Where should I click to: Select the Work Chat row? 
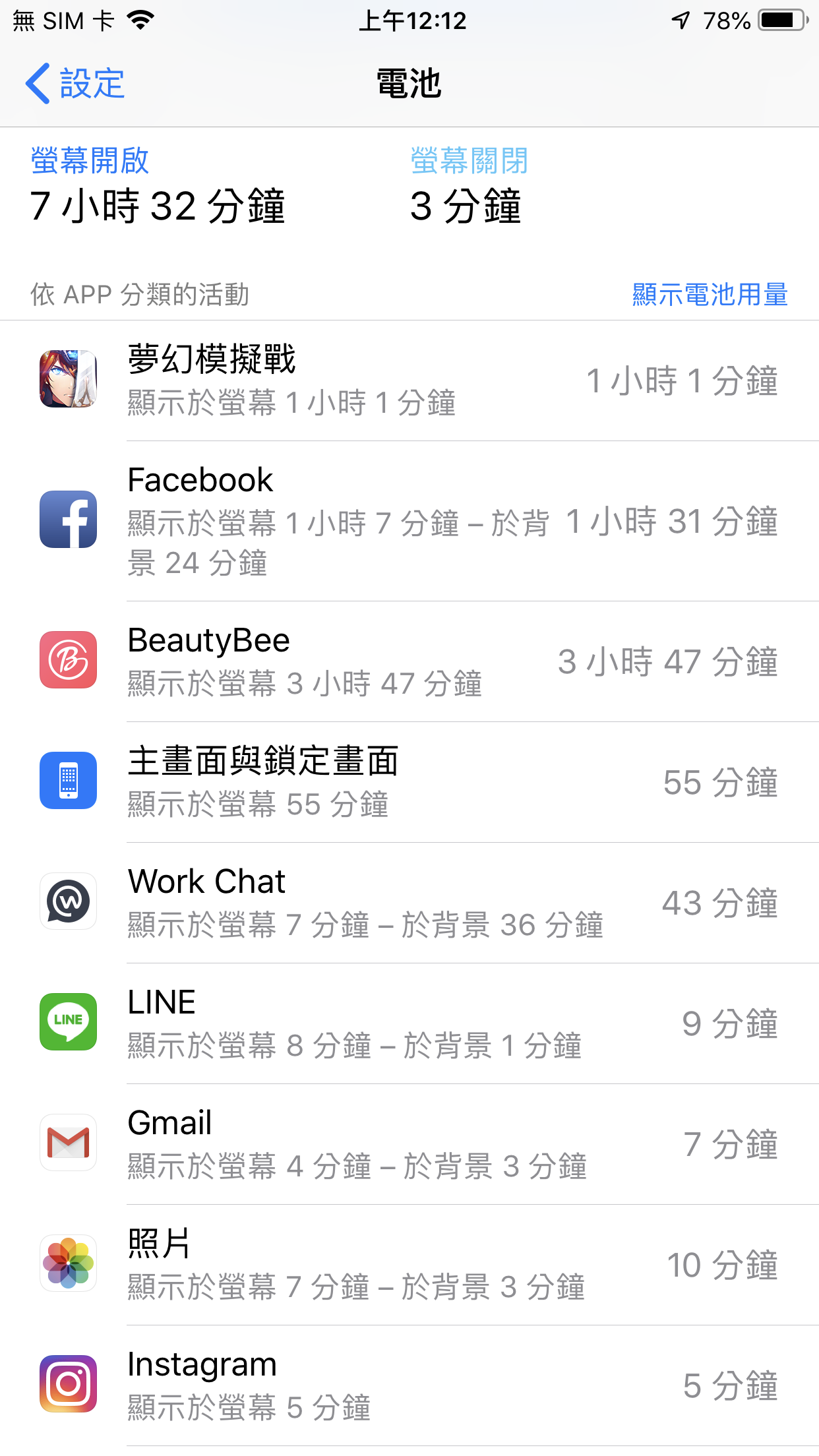409,903
